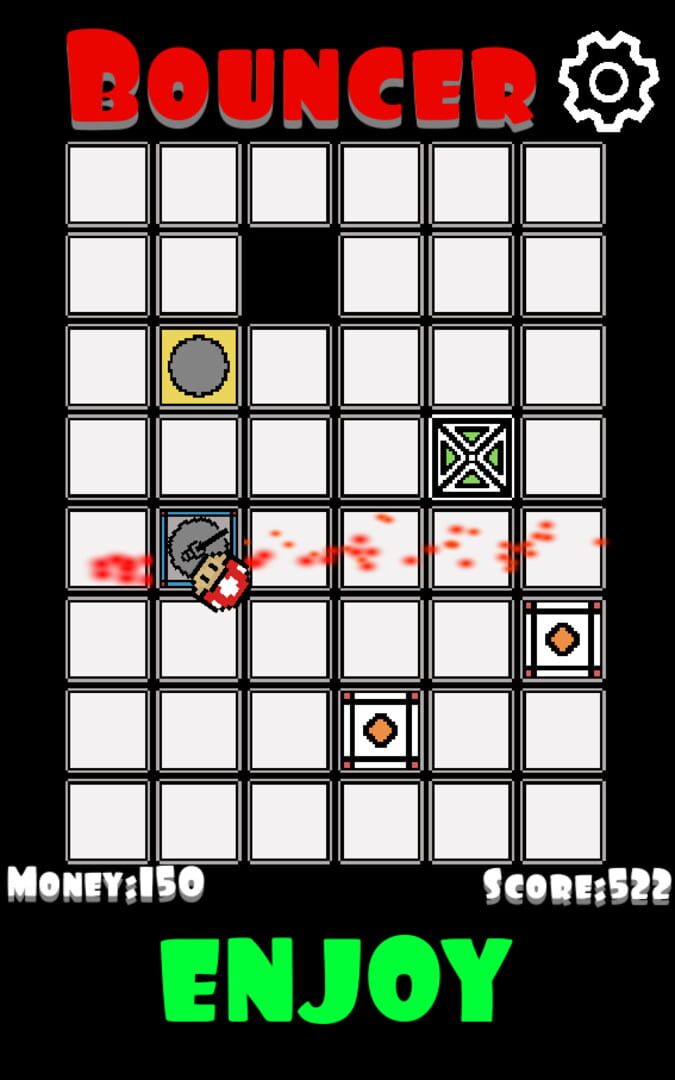Open the settings gear icon

(x=608, y=82)
